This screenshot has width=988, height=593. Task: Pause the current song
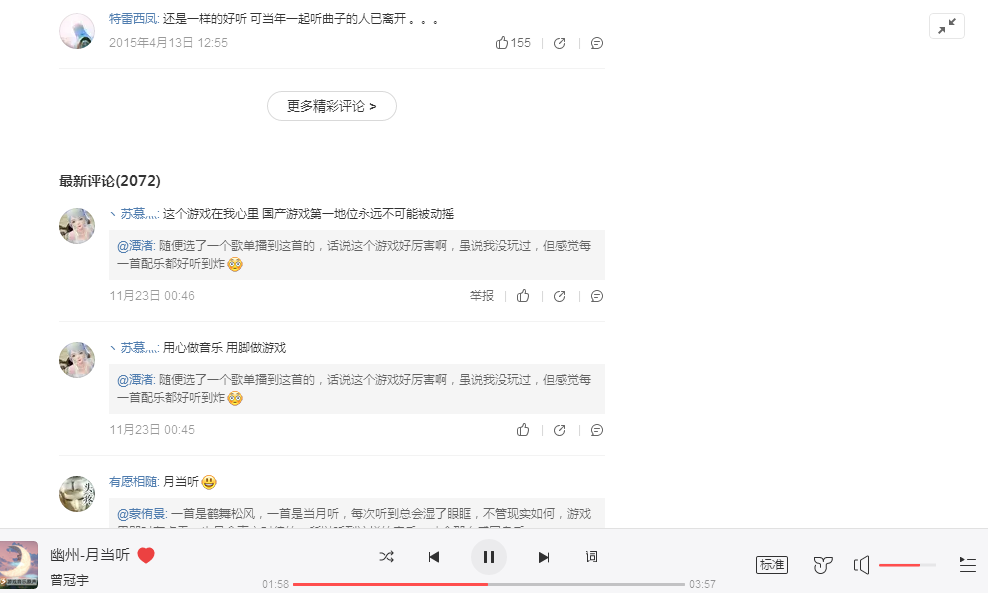coord(489,557)
